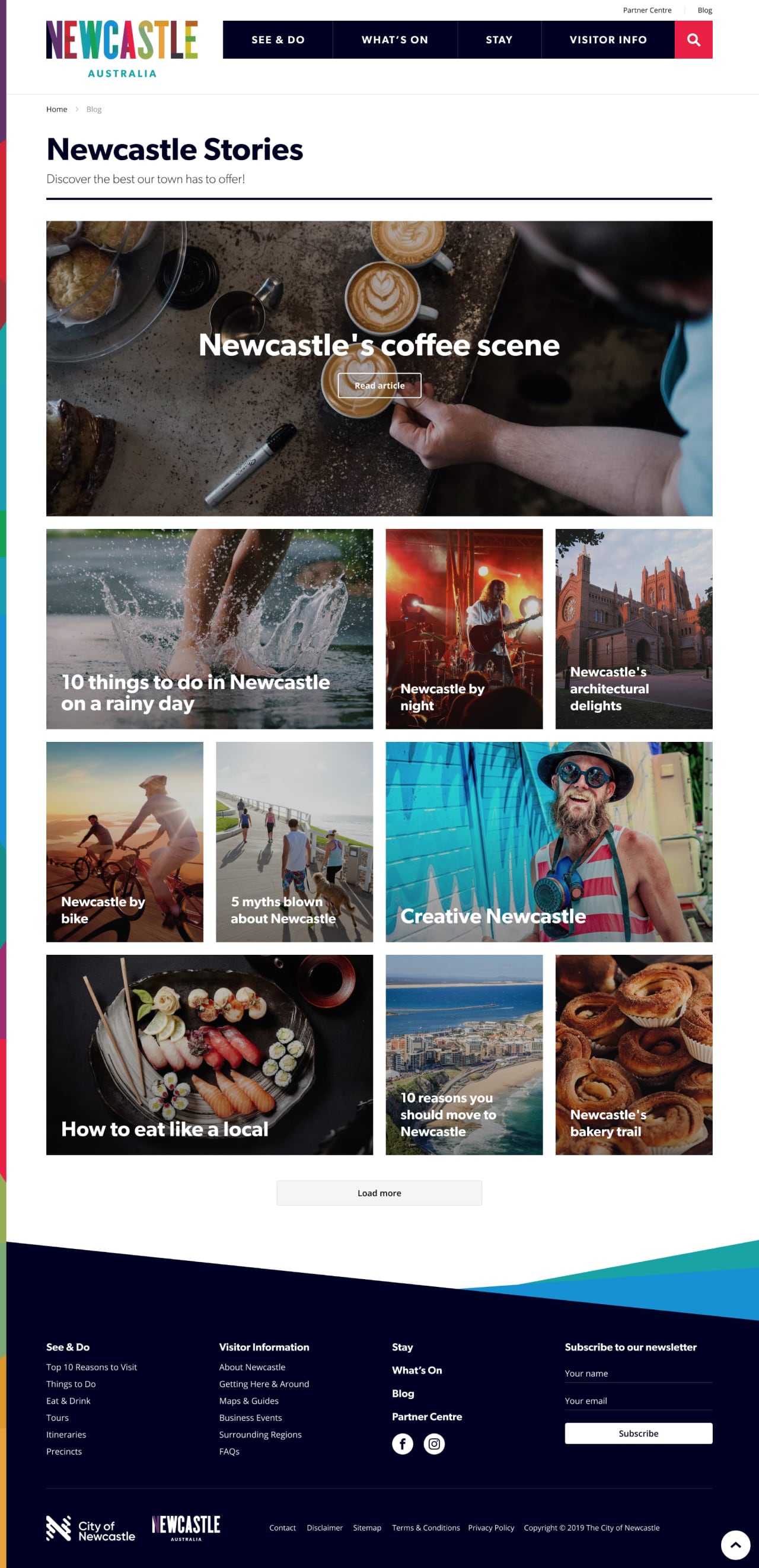Open the search icon in header
The image size is (759, 1568).
(693, 40)
